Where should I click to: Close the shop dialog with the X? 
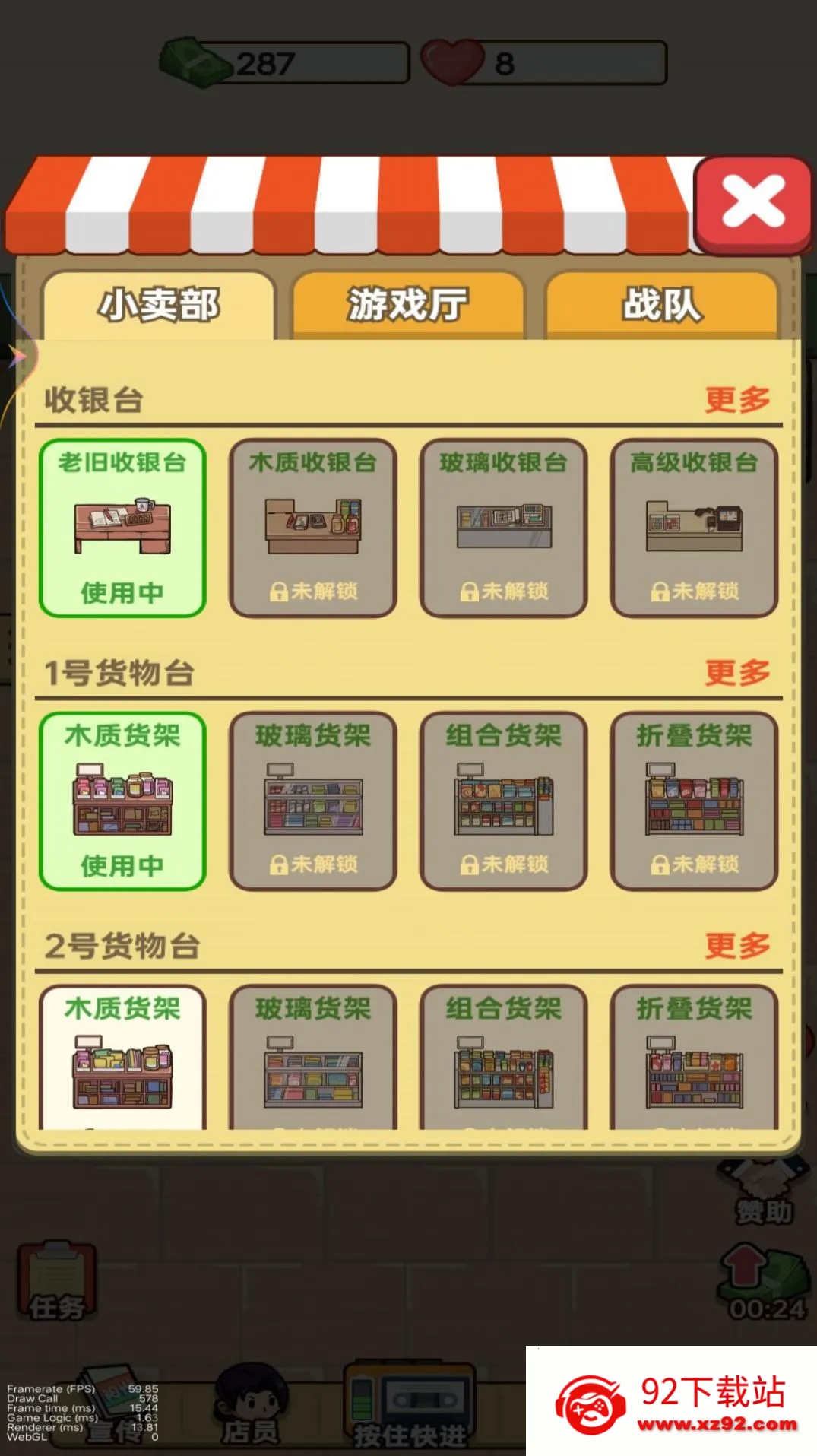752,204
